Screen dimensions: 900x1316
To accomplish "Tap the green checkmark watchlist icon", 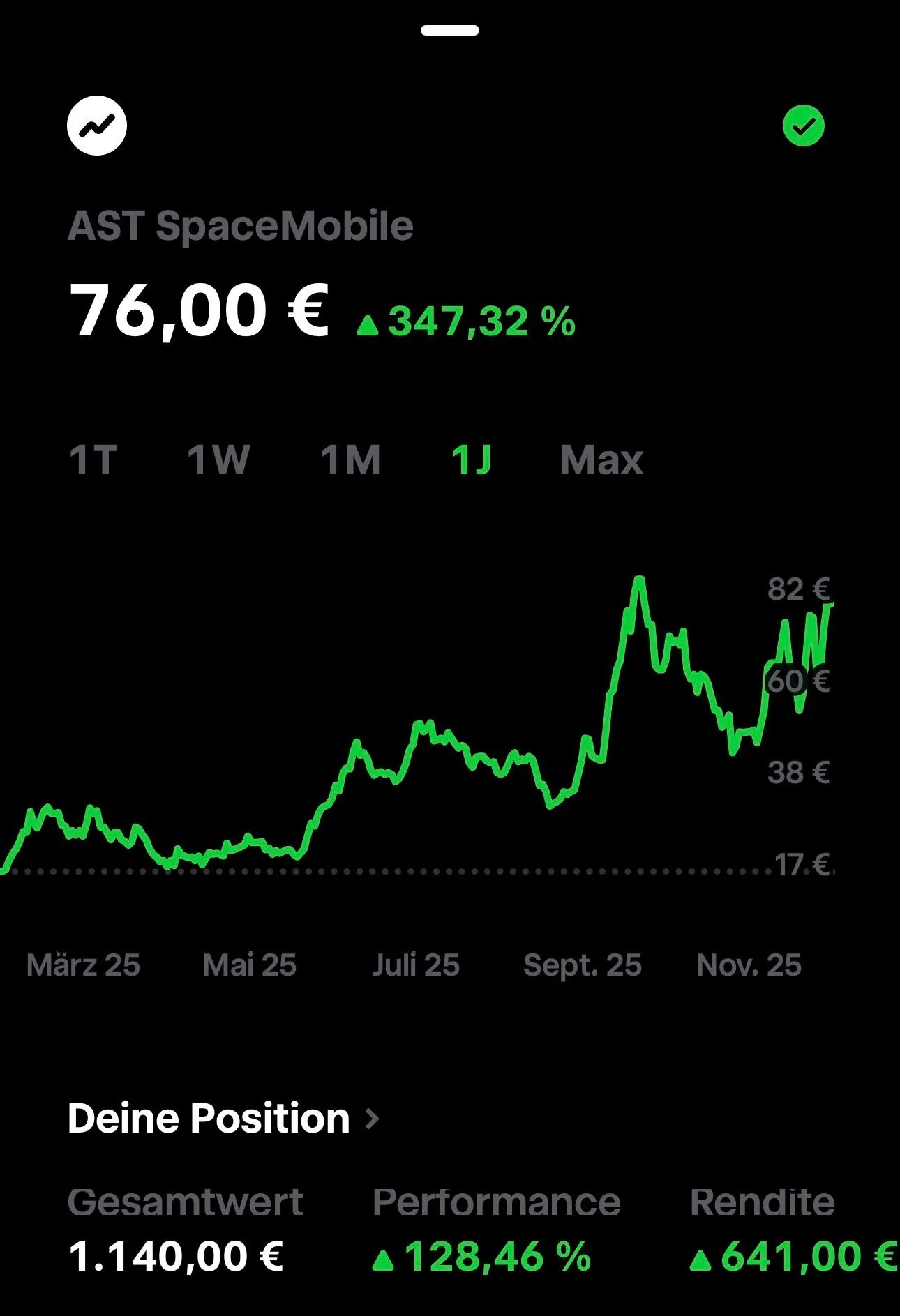I will coord(804,126).
